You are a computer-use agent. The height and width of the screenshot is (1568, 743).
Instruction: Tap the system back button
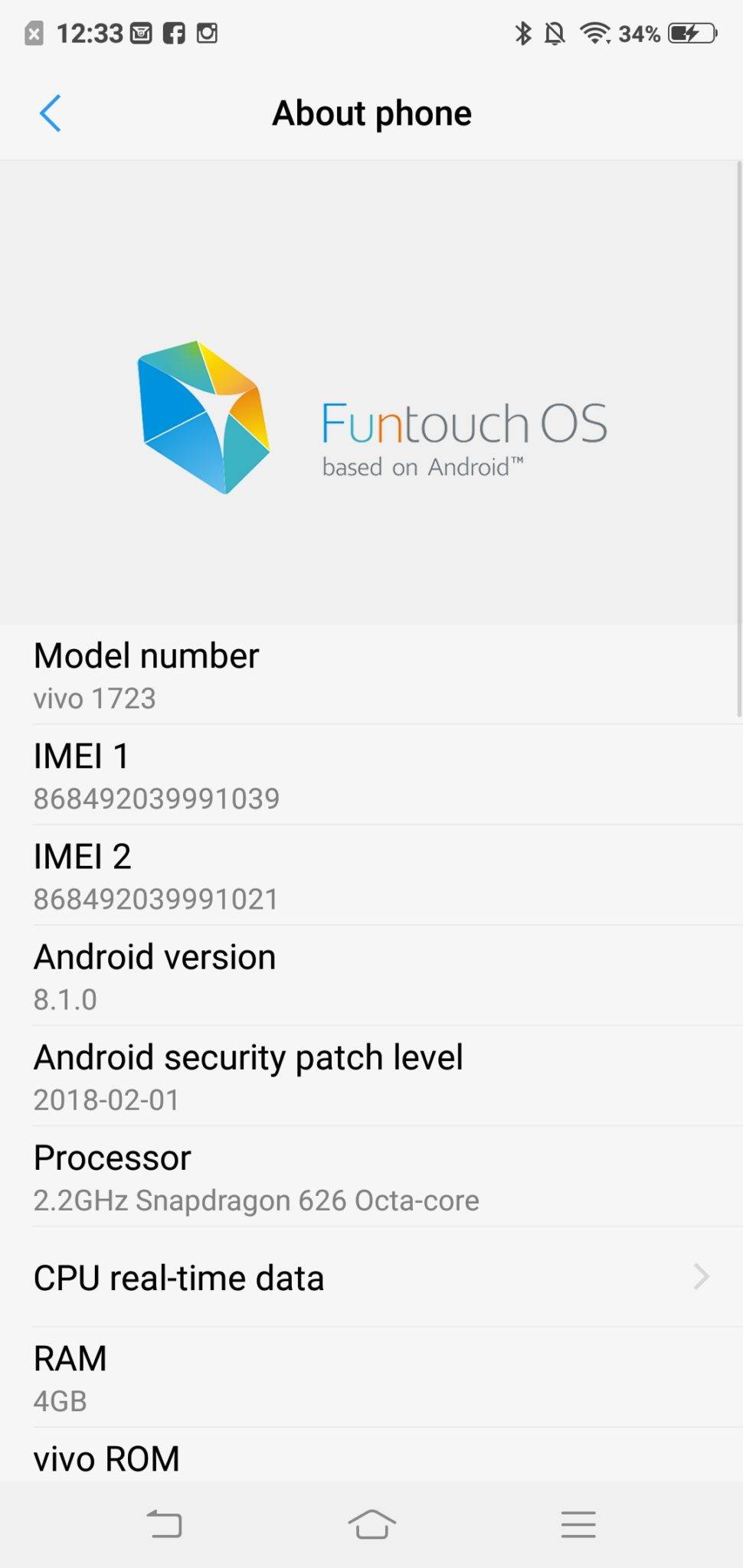pyautogui.click(x=164, y=1524)
